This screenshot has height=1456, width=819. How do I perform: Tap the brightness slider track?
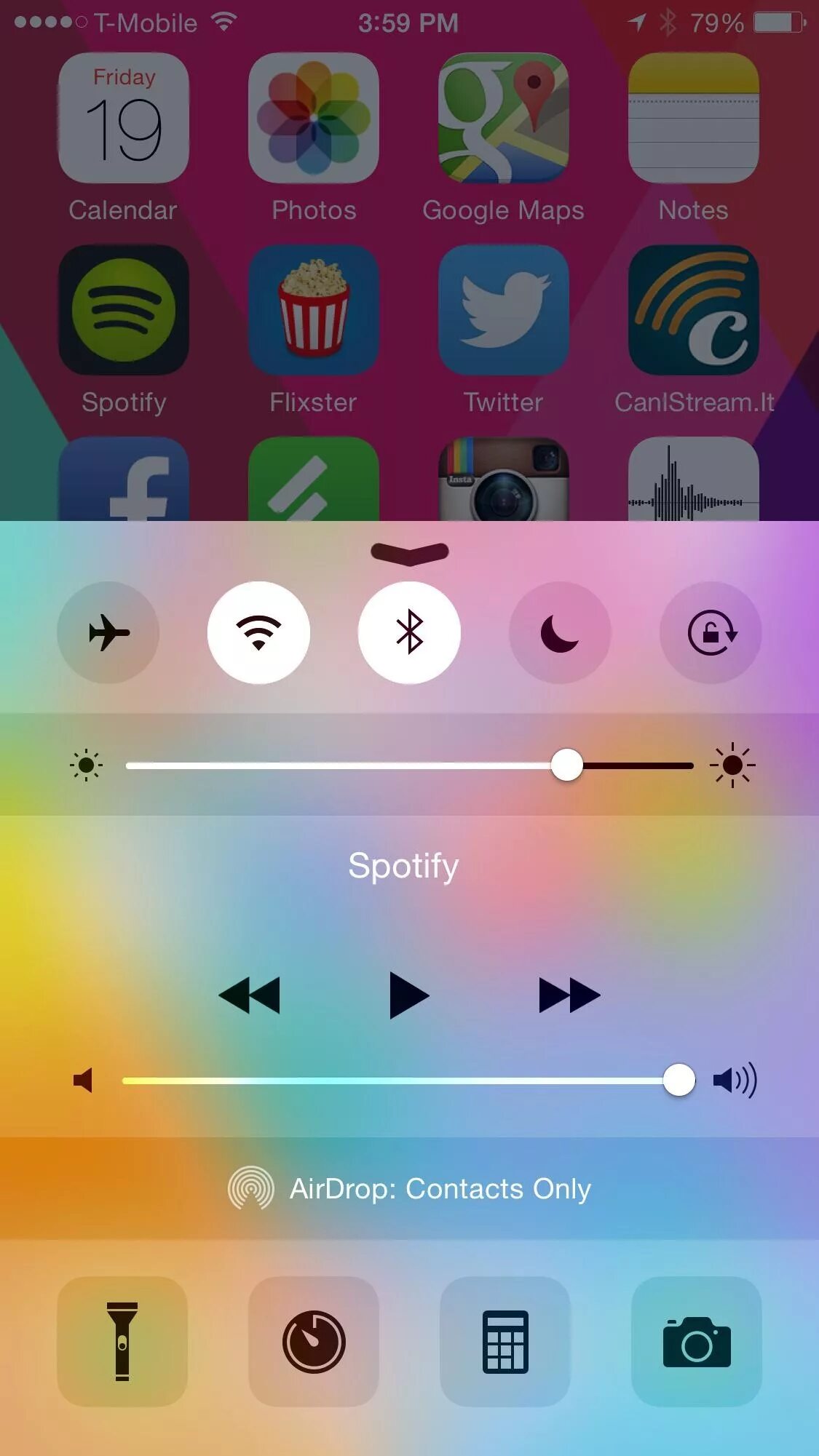tap(409, 765)
